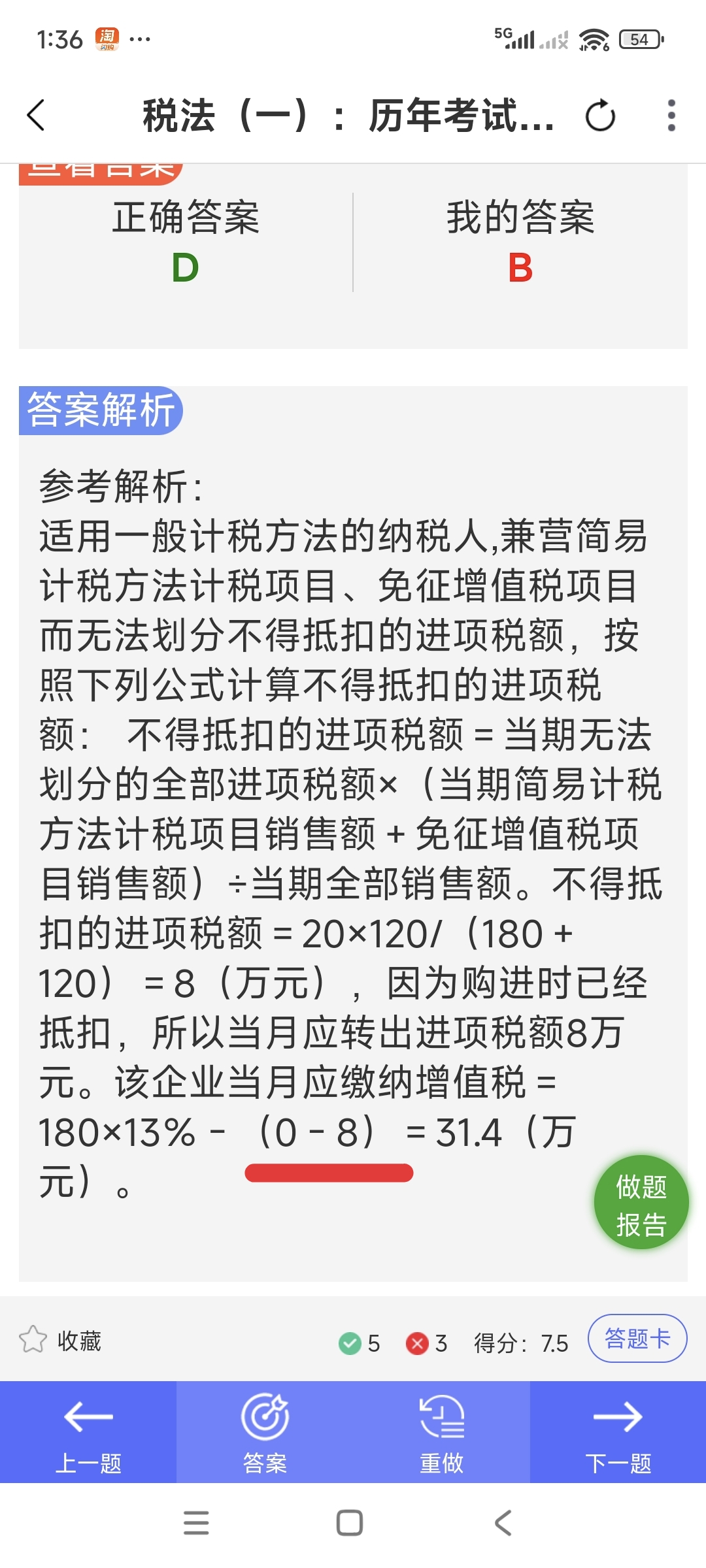Toggle the 答案 answer view
The image size is (706, 1568).
click(x=265, y=1433)
